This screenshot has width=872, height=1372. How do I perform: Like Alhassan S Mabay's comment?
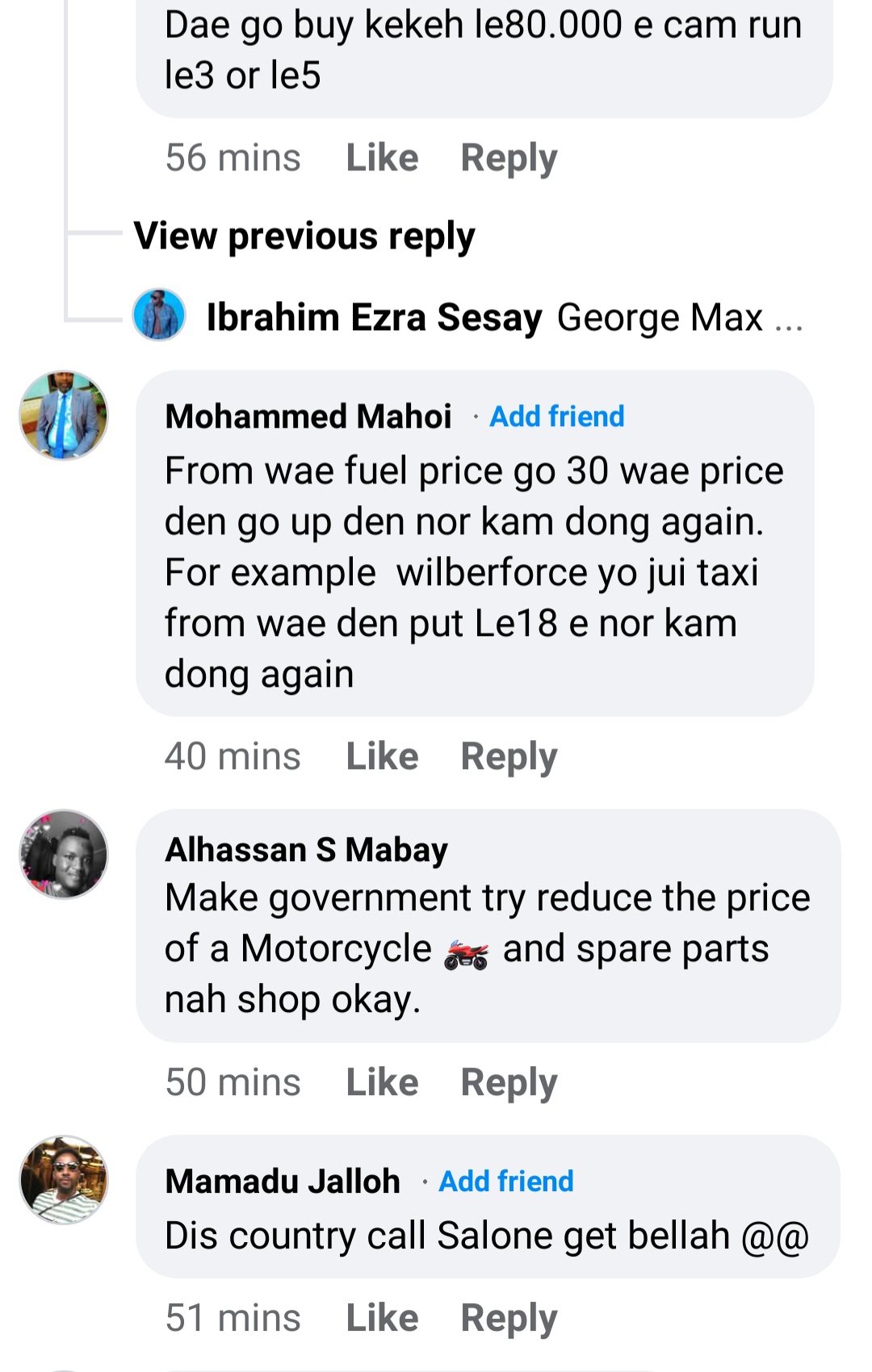click(x=382, y=1083)
